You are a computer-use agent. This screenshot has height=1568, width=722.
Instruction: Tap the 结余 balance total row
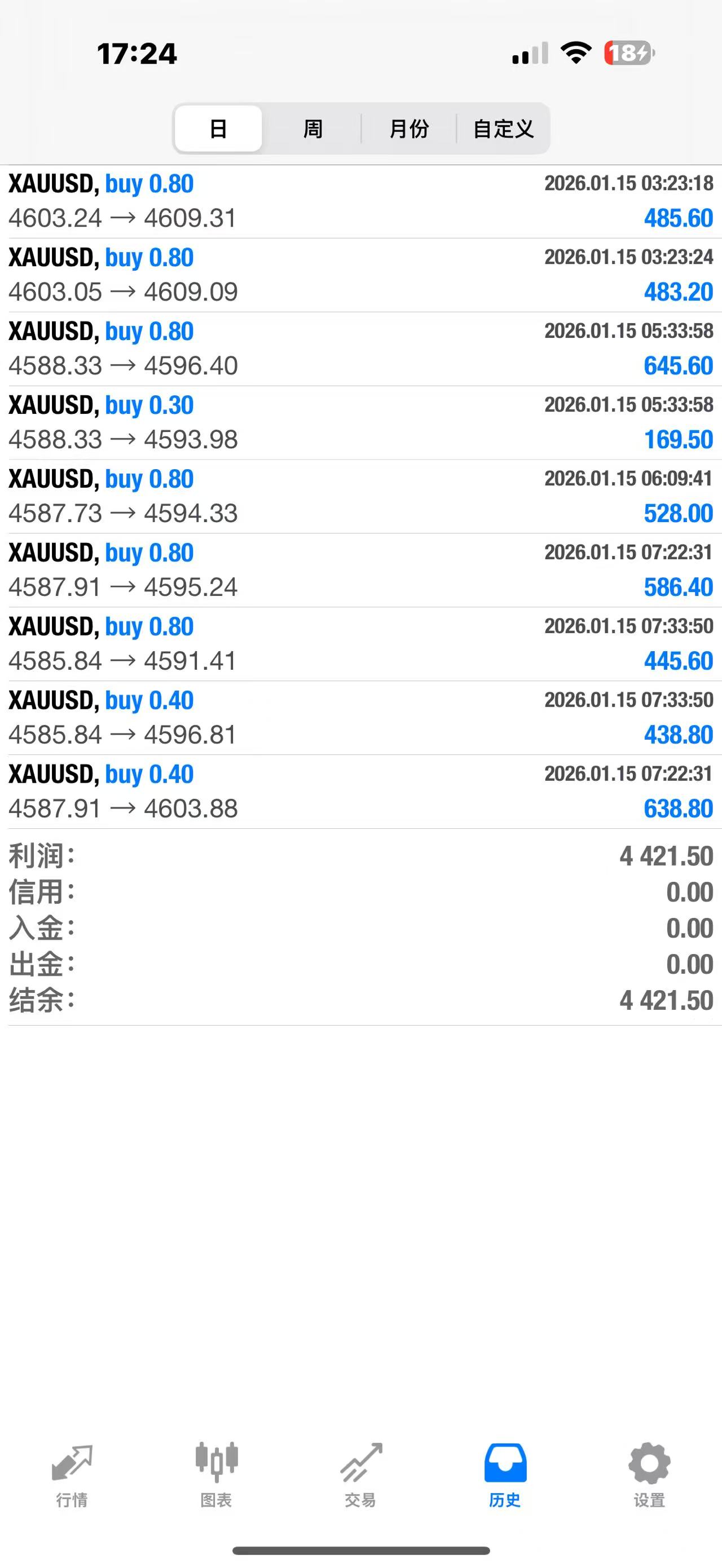click(361, 999)
